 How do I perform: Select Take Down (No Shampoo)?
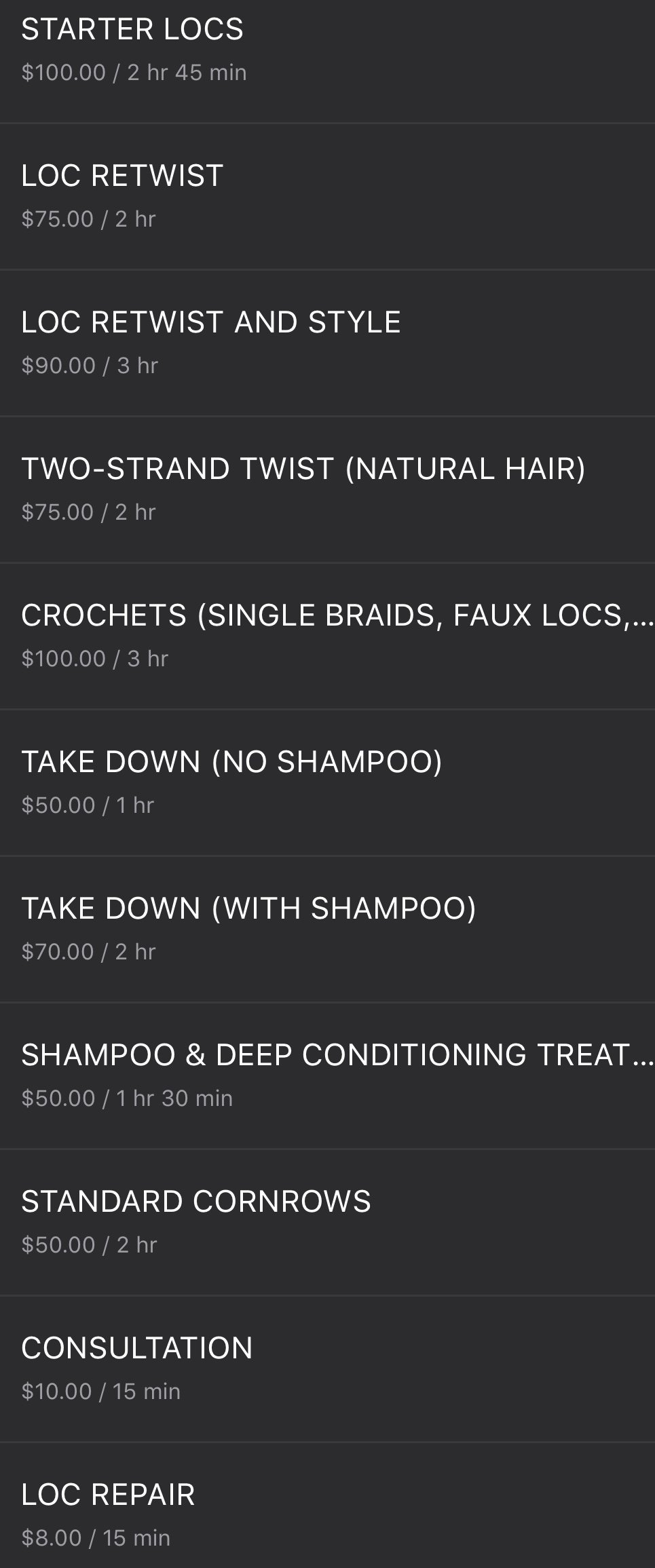327,782
